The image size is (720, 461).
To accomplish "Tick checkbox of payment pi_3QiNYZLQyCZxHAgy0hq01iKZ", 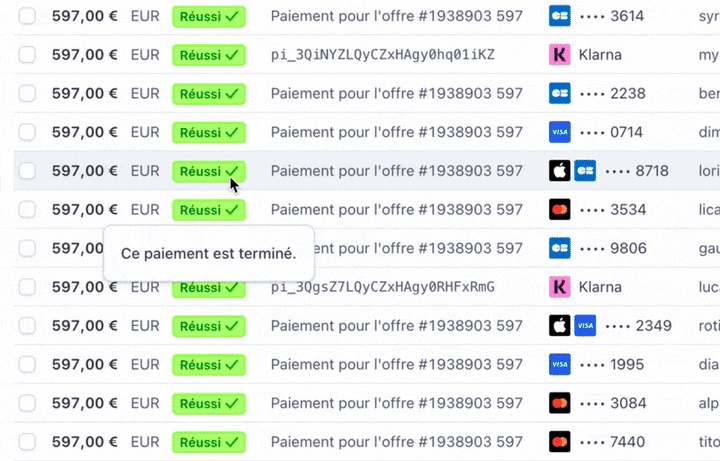I will (x=27, y=54).
